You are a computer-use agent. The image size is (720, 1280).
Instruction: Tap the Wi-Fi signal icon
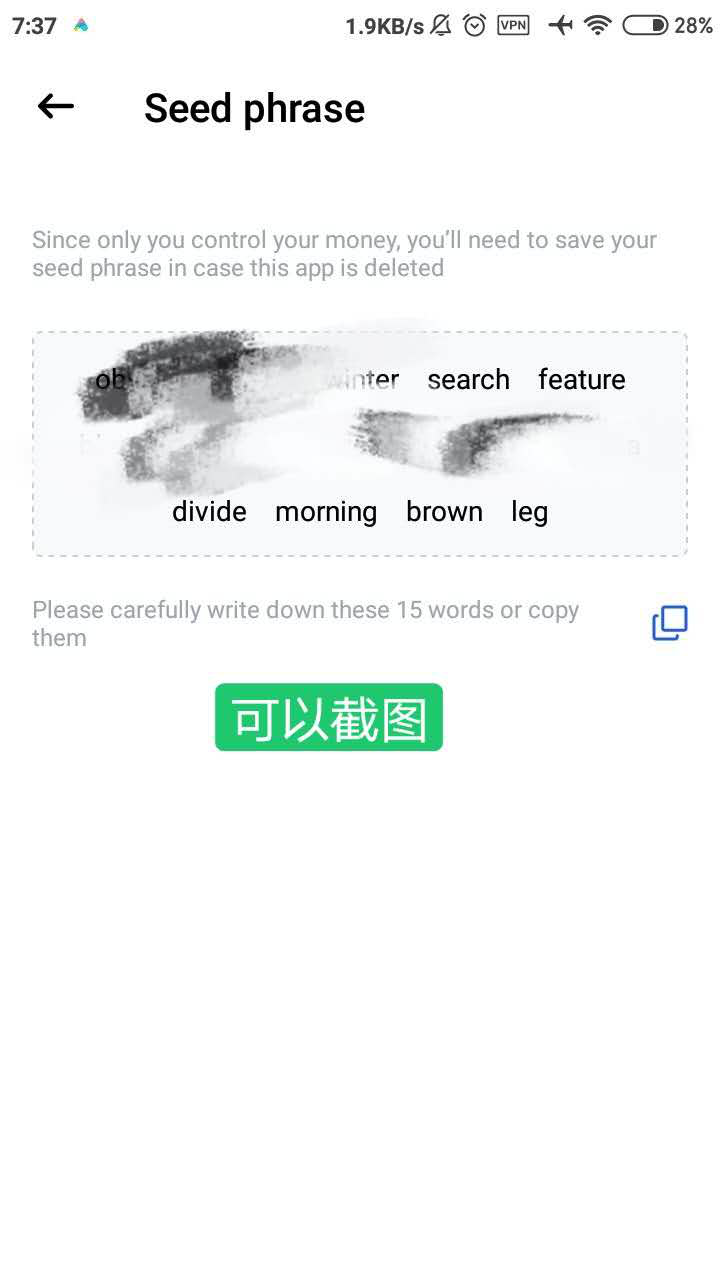tap(597, 25)
